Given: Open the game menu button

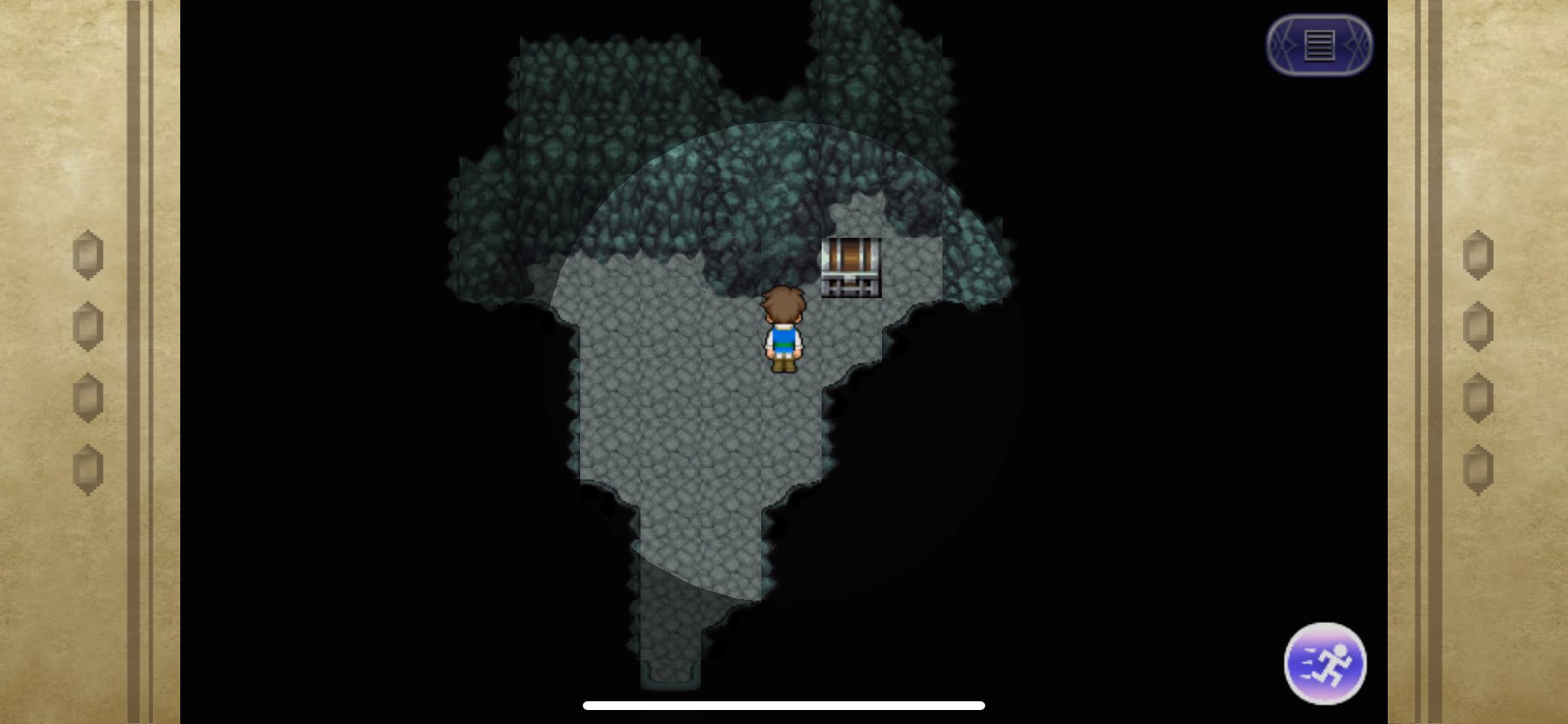Looking at the screenshot, I should pos(1319,45).
